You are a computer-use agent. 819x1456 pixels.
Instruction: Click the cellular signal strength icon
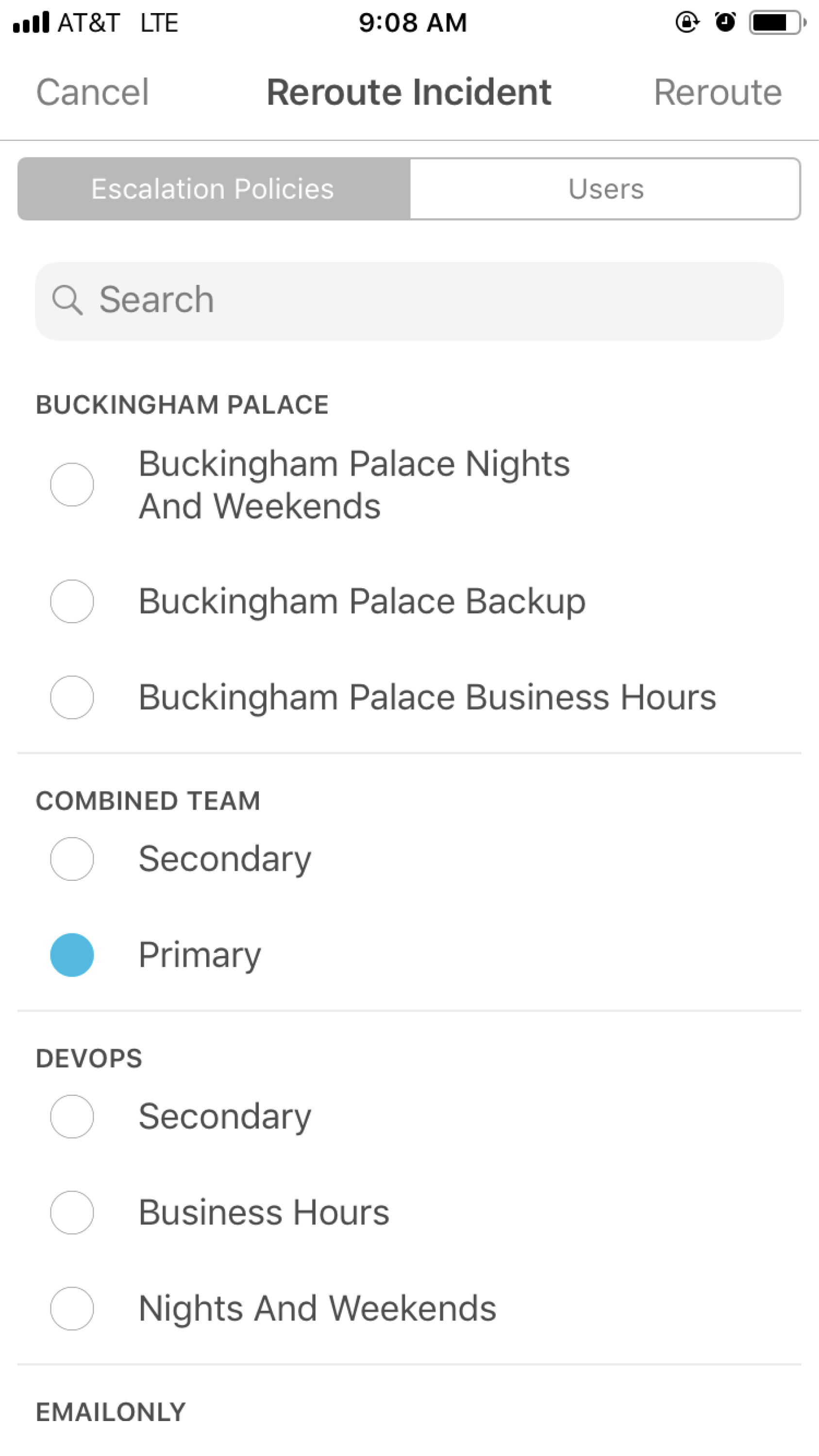click(x=31, y=21)
